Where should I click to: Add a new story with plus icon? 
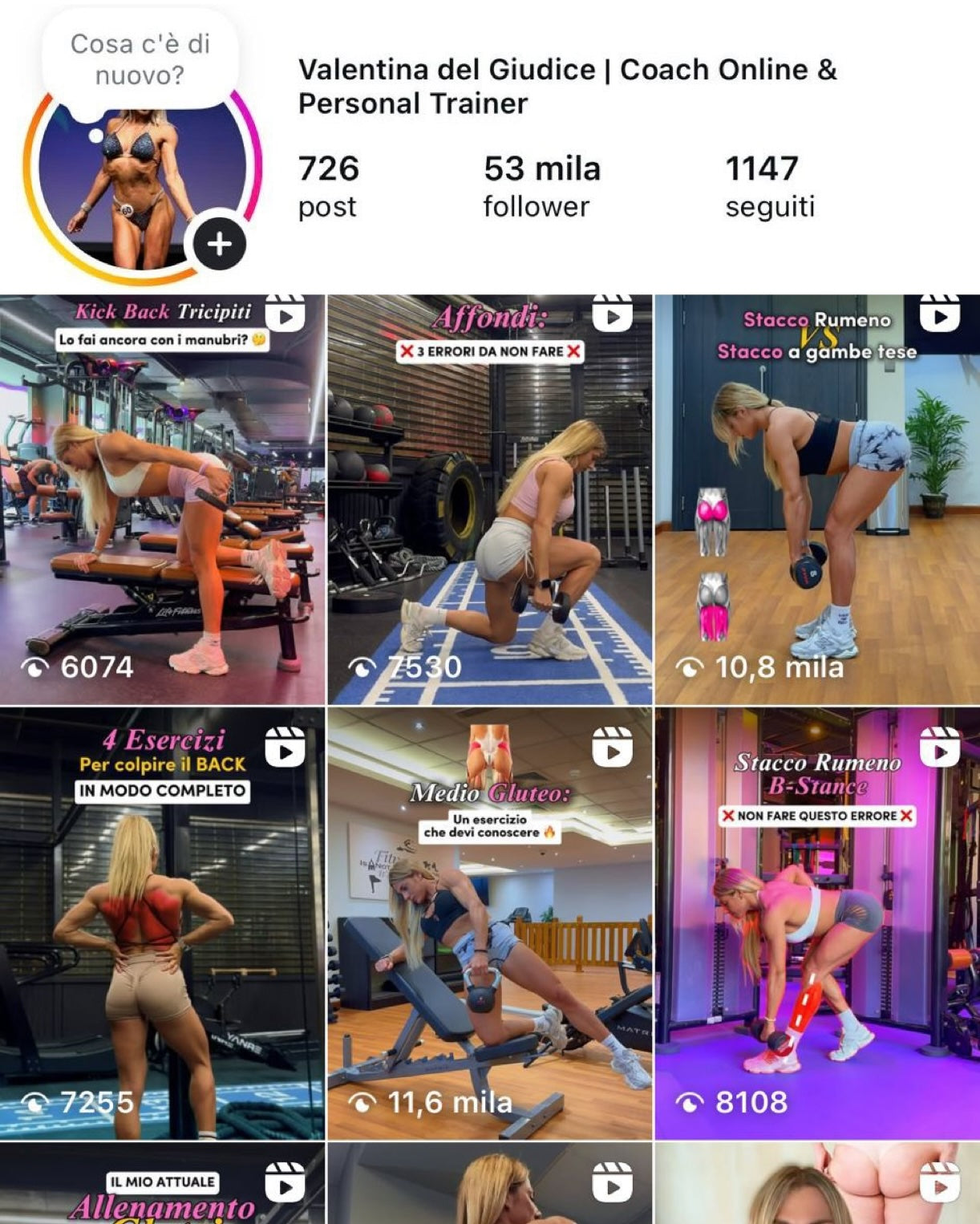click(x=219, y=244)
